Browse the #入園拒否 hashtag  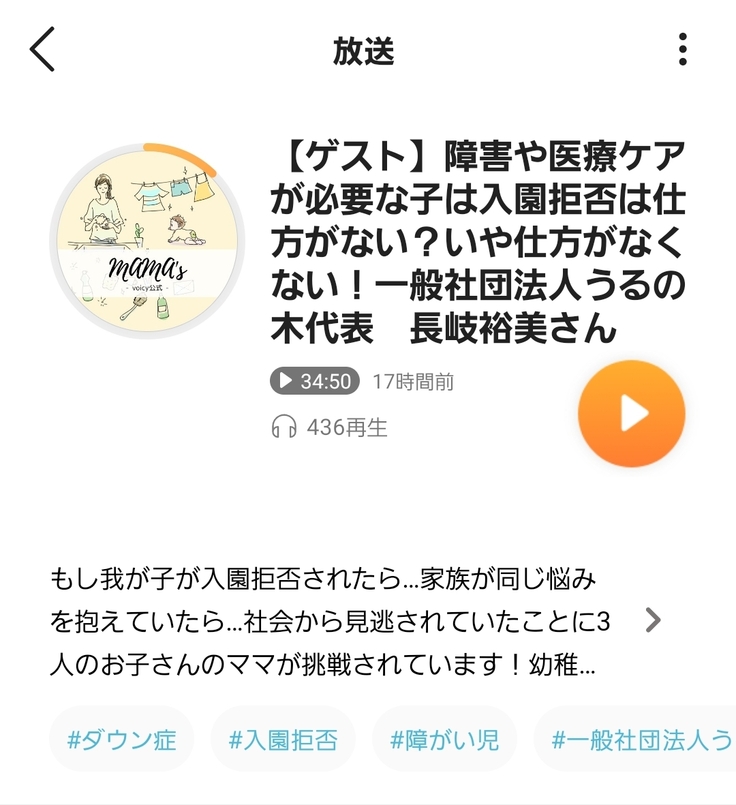[283, 740]
